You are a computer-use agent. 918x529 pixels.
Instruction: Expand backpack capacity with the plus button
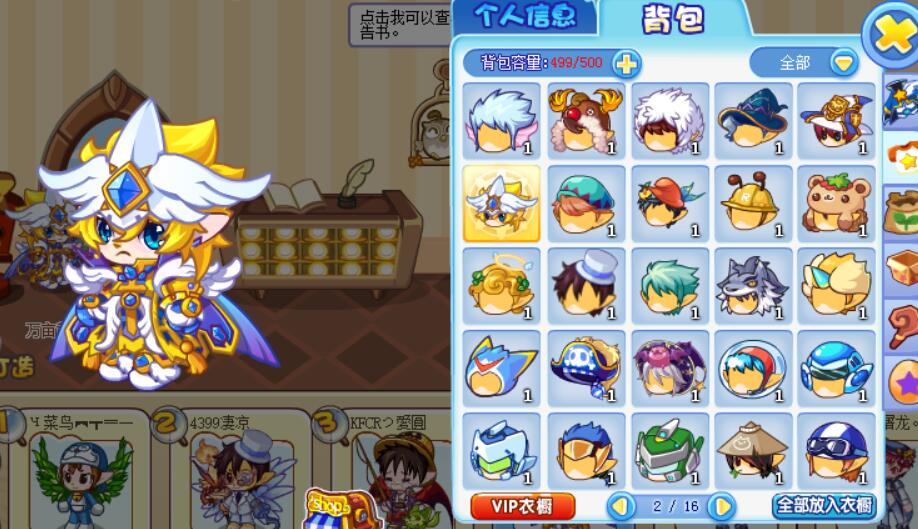pos(626,64)
